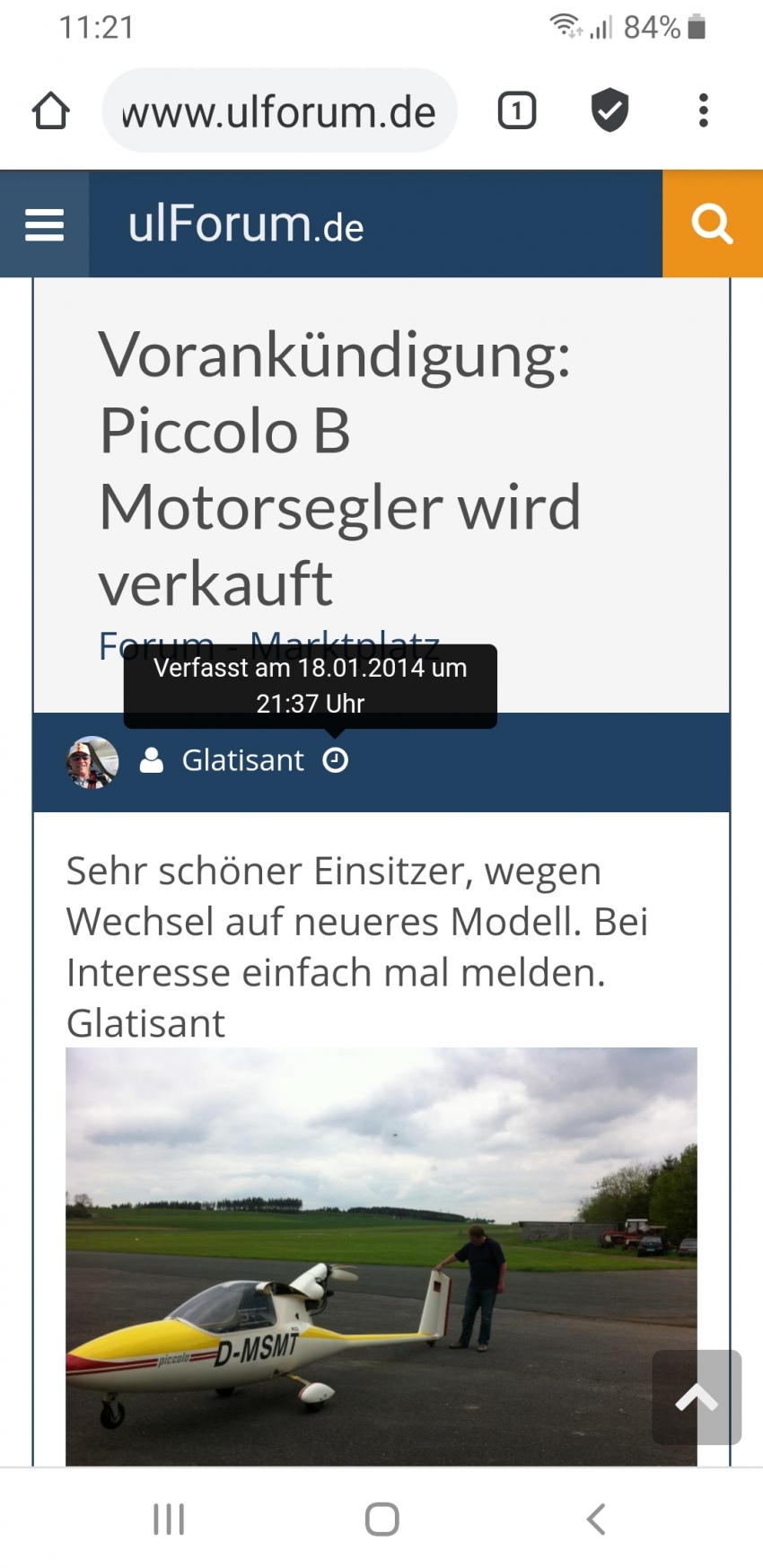Open the Piccolo aircraft photo
The height and width of the screenshot is (1568, 763).
point(381,1257)
